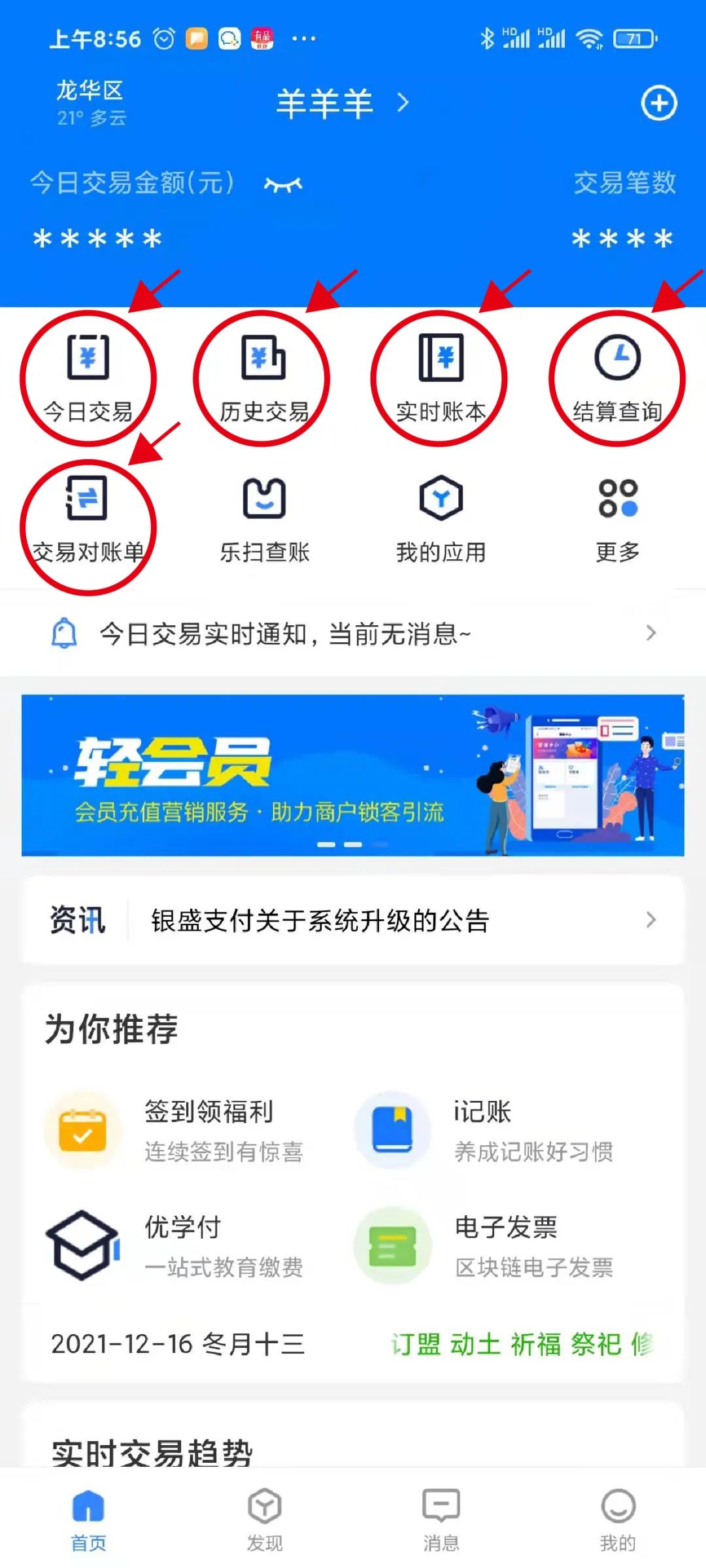Toggle the eye to reveal today's transaction amount
This screenshot has width=706, height=1568.
pos(281,185)
